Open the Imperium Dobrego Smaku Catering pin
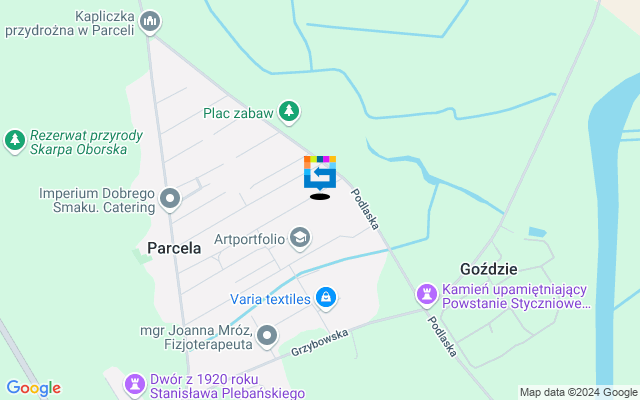 point(170,199)
